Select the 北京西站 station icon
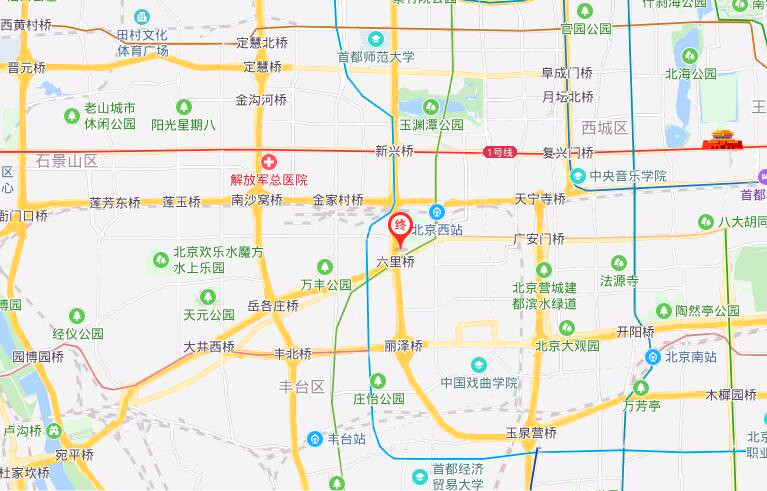 (436, 212)
